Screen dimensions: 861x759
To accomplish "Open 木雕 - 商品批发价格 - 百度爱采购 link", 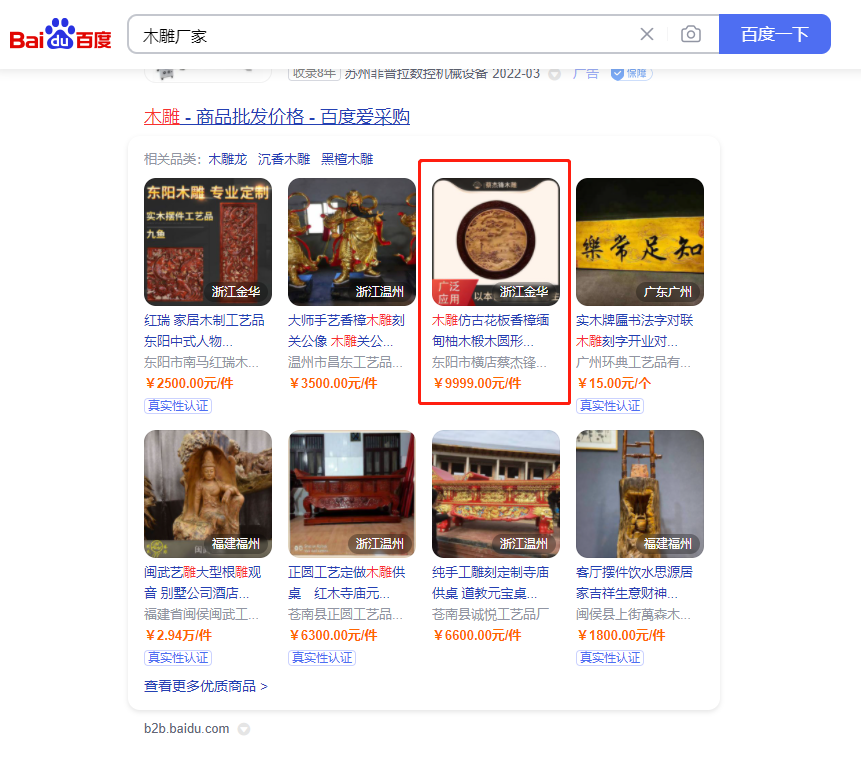I will (x=277, y=117).
